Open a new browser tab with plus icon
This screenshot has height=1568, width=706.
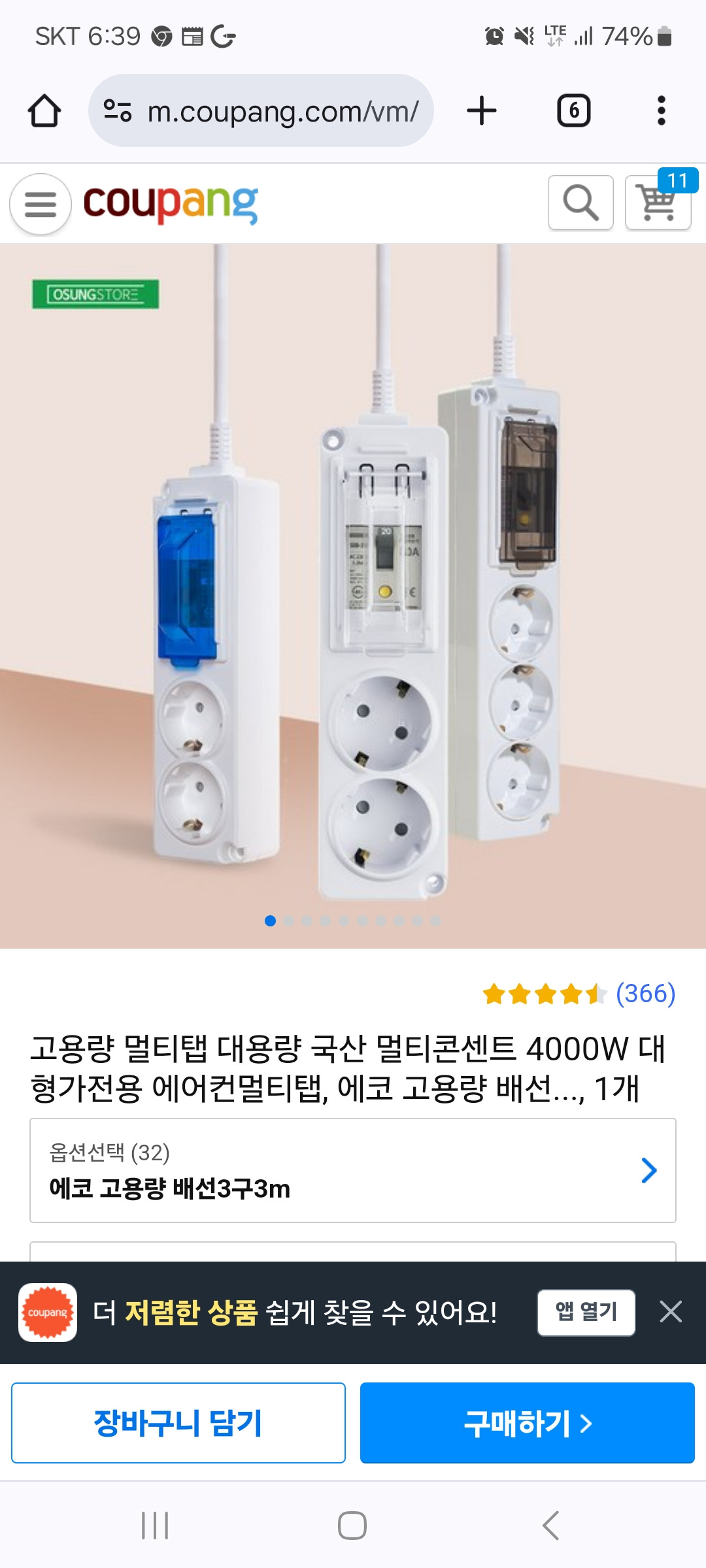pyautogui.click(x=482, y=110)
